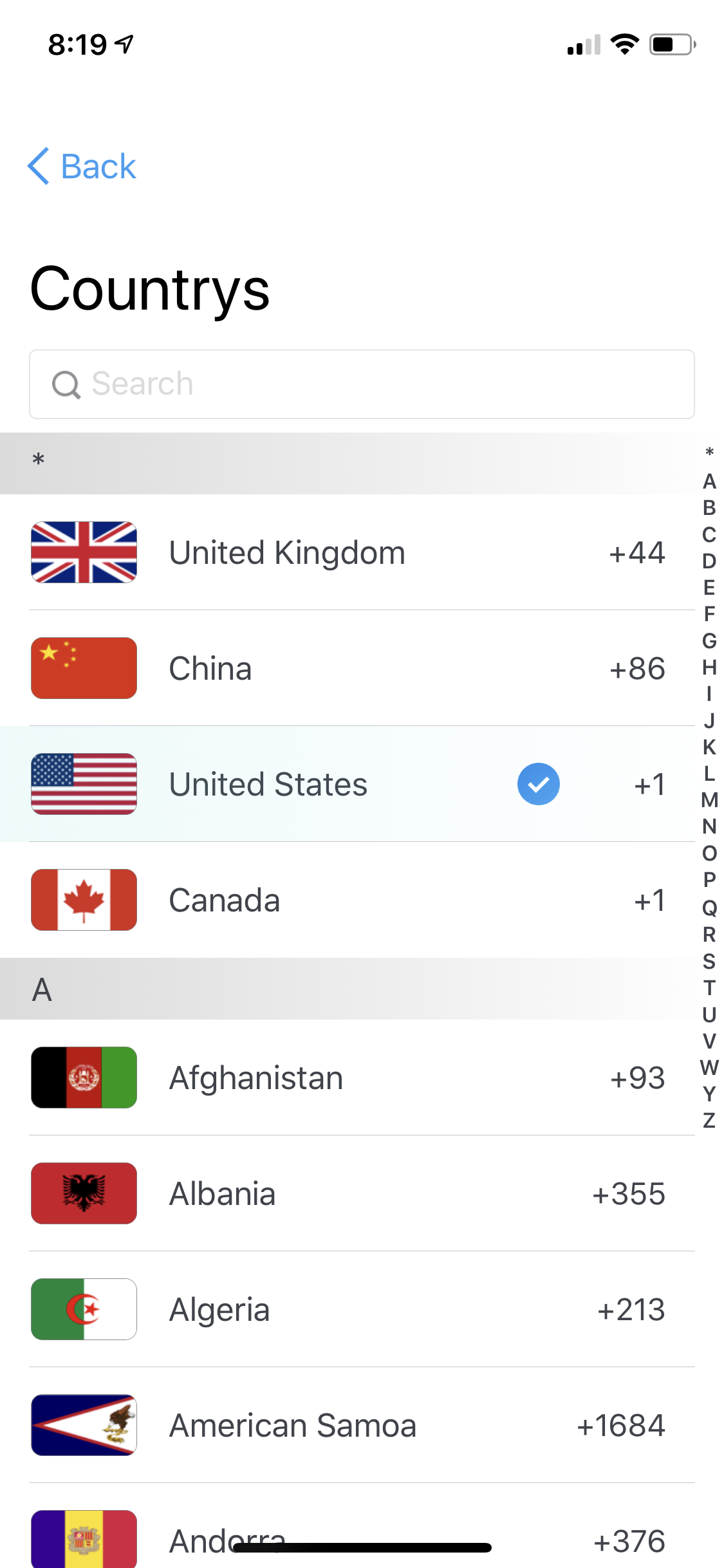Jump to letter Z in index
724x1568 pixels.
click(709, 1121)
